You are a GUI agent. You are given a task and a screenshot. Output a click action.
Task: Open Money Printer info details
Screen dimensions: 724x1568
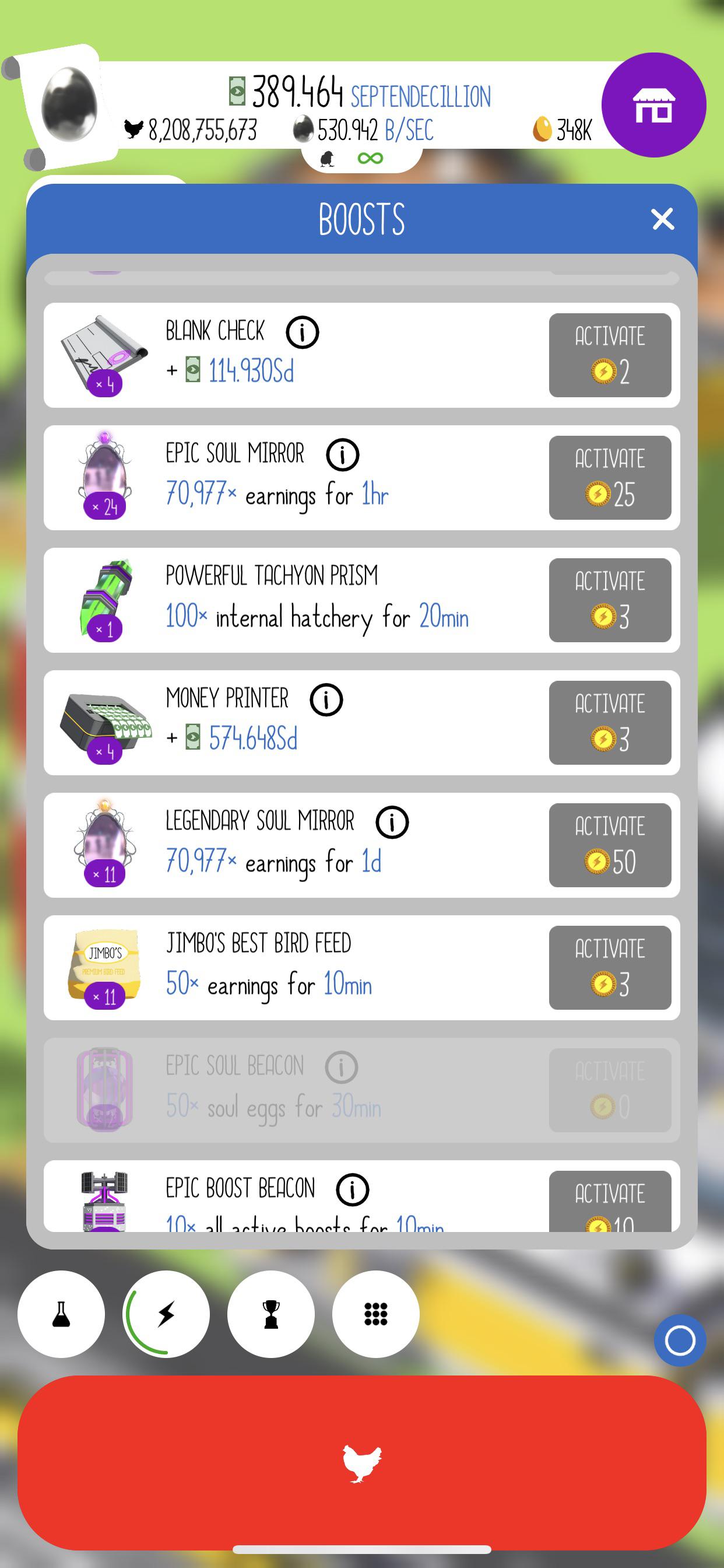pyautogui.click(x=326, y=700)
